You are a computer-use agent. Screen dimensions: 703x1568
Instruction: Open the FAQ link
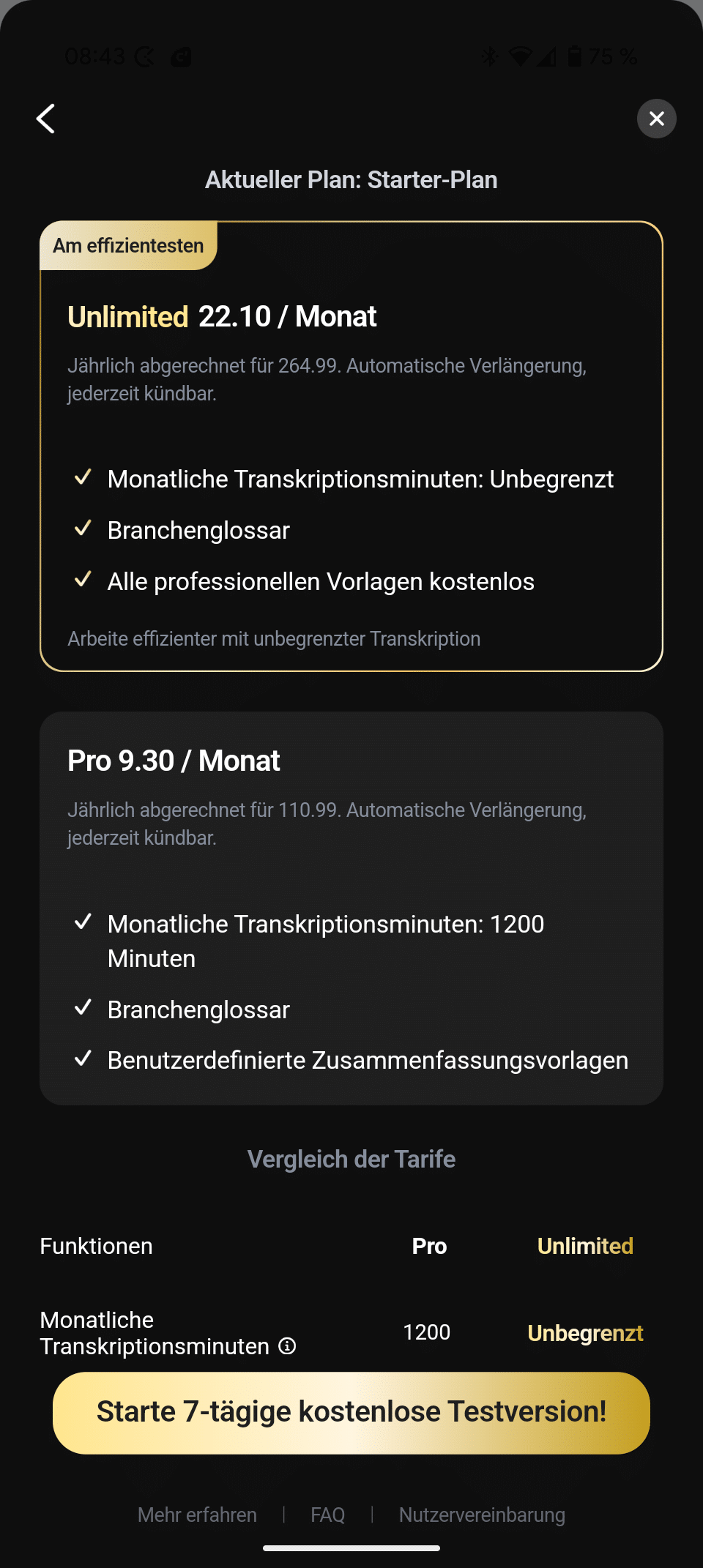[x=327, y=1515]
